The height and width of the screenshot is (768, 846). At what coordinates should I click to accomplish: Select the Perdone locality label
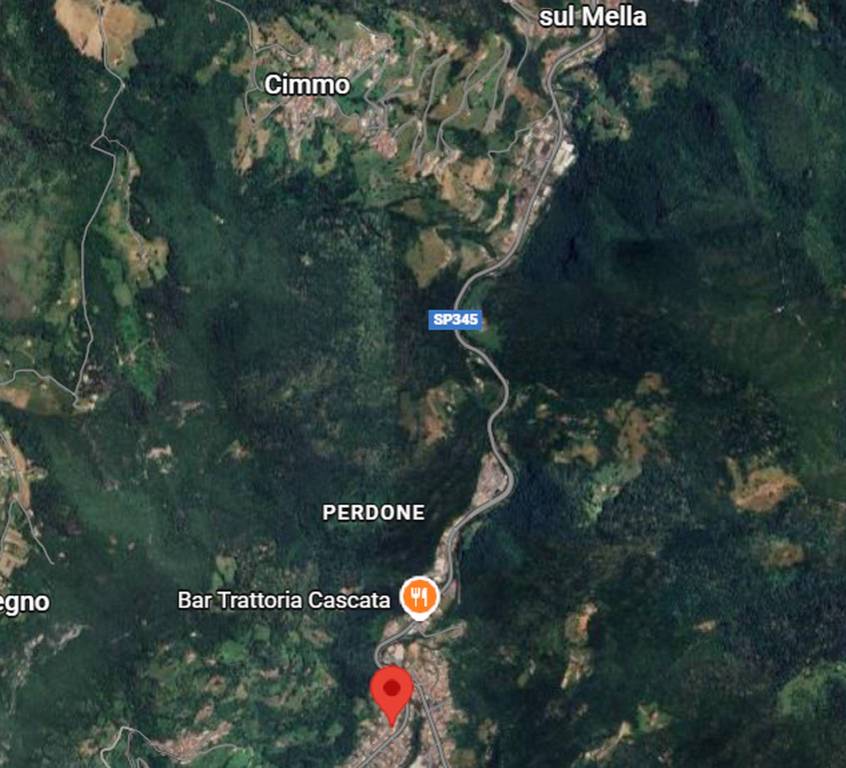(373, 512)
